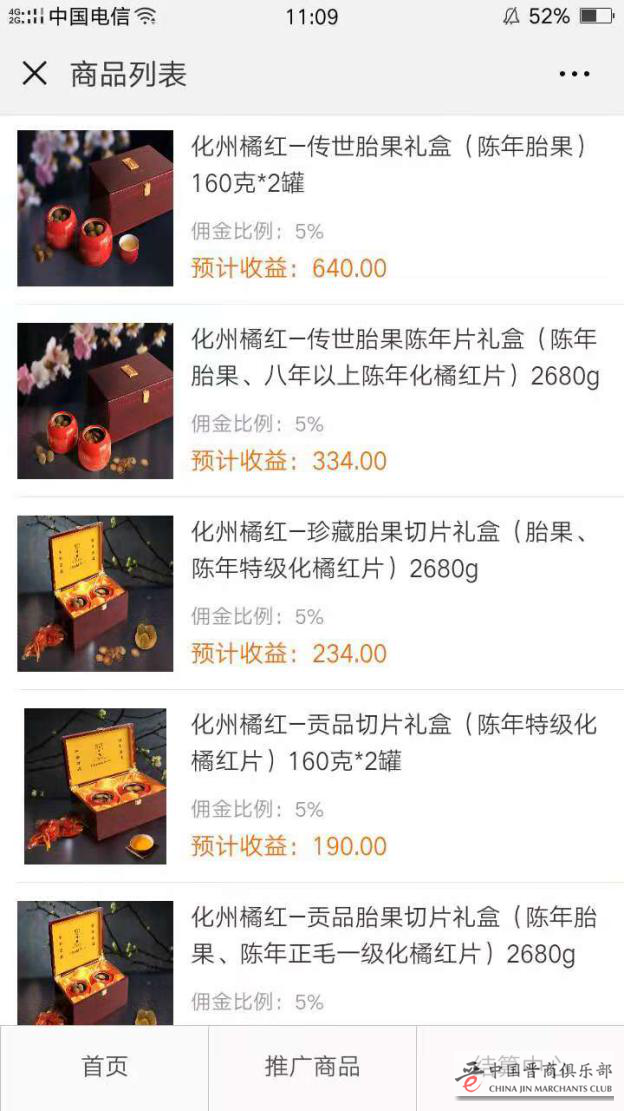Close the 商品列表 page
Screen dimensions: 624x1111
point(34,73)
